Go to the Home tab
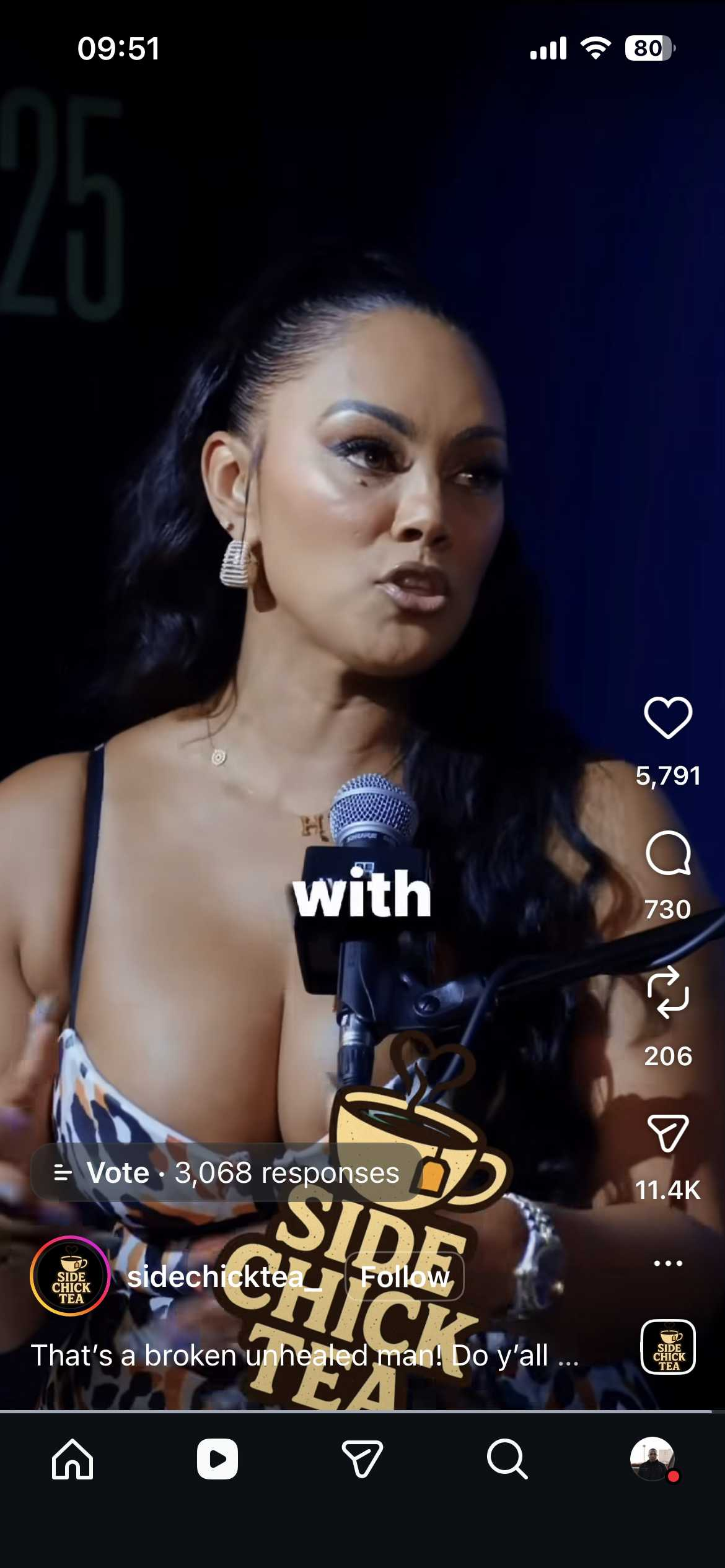The image size is (725, 1568). tap(72, 1459)
